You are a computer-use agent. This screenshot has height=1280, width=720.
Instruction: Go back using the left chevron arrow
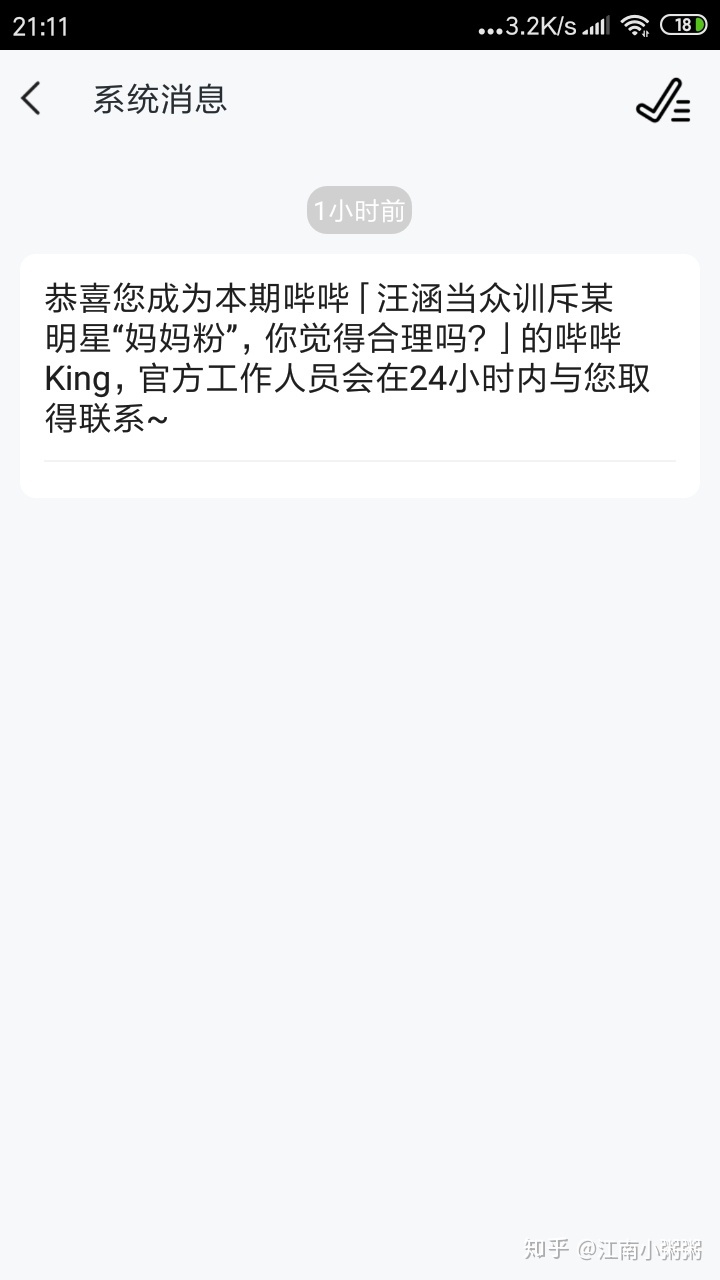[32, 99]
